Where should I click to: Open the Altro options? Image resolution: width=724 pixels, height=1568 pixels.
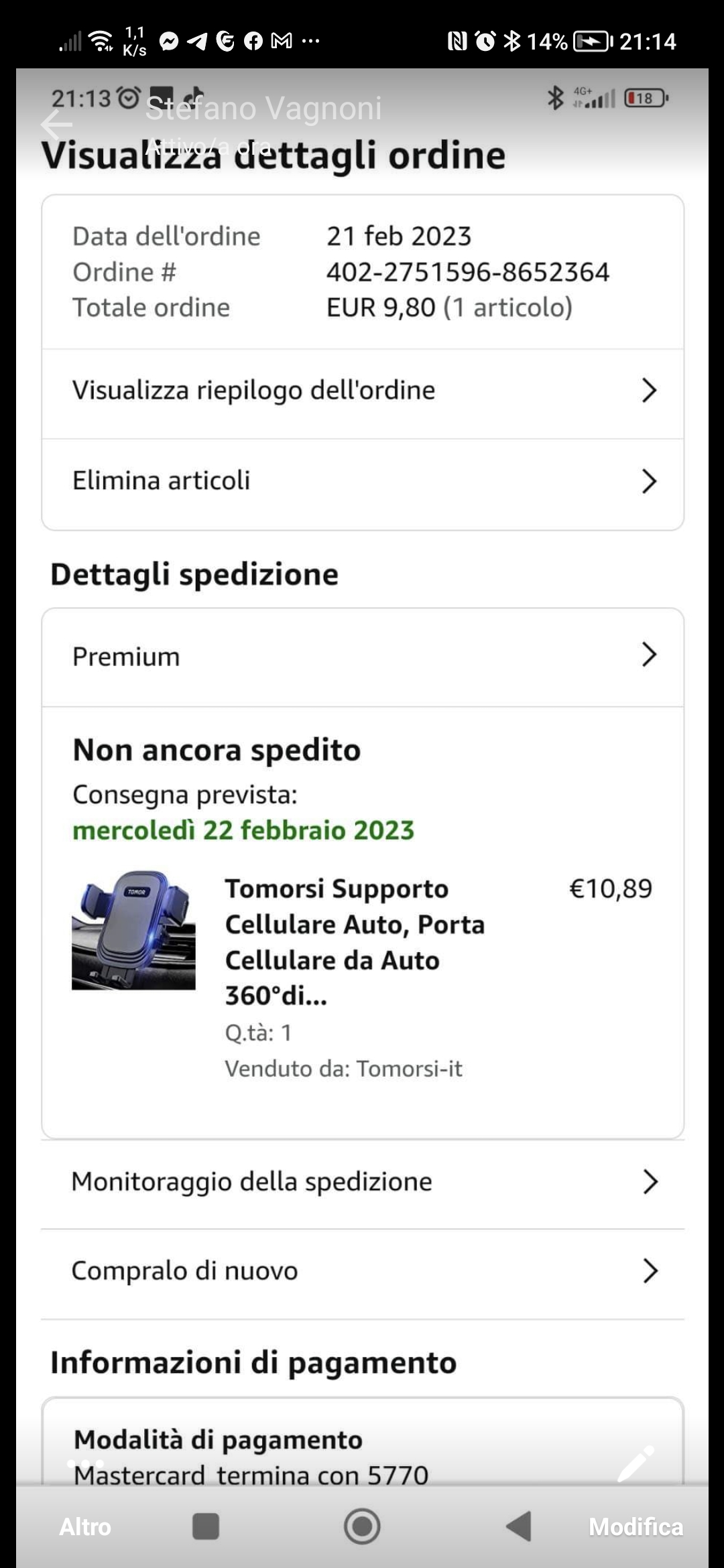click(85, 1526)
